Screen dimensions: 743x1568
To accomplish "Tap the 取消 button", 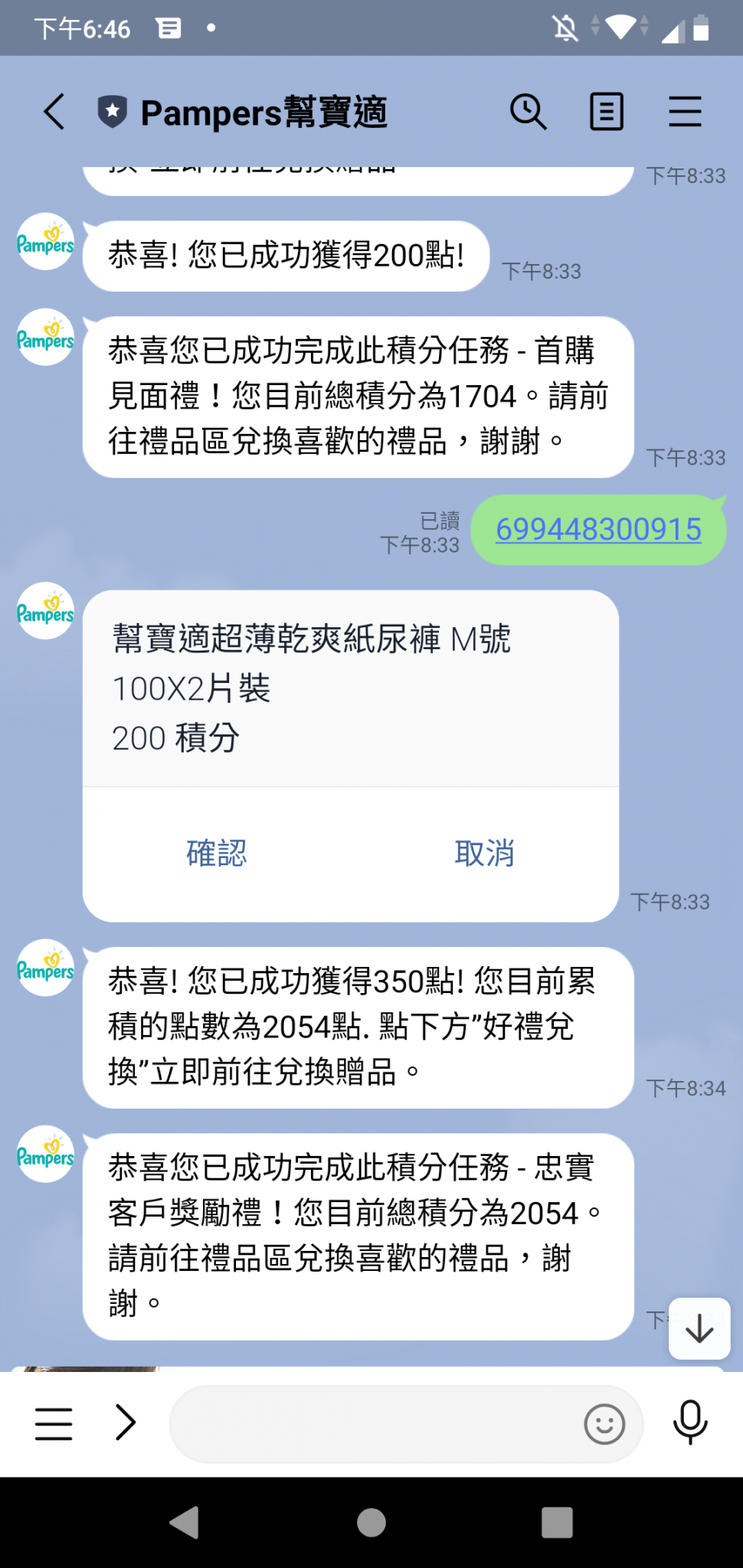I will (484, 853).
